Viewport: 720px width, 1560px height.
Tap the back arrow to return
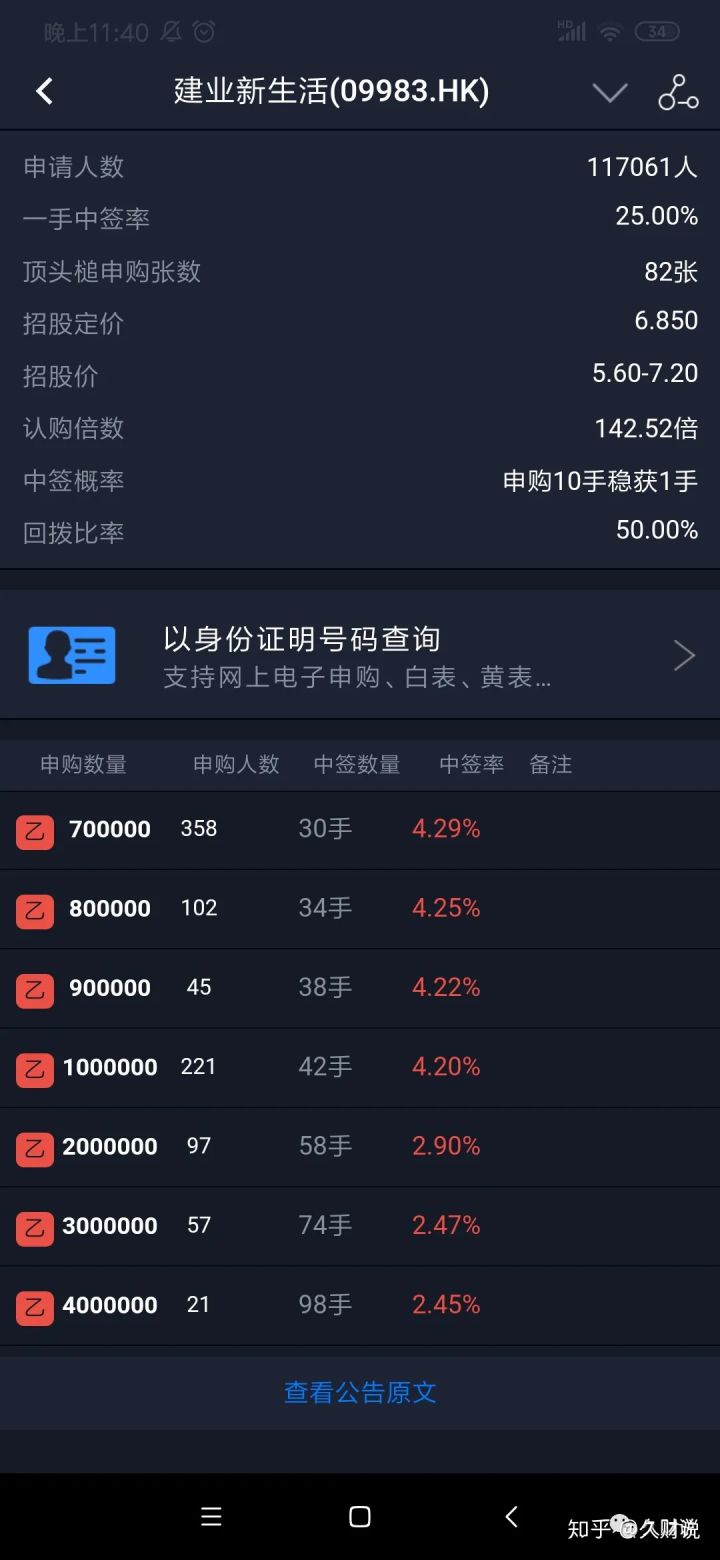(44, 90)
